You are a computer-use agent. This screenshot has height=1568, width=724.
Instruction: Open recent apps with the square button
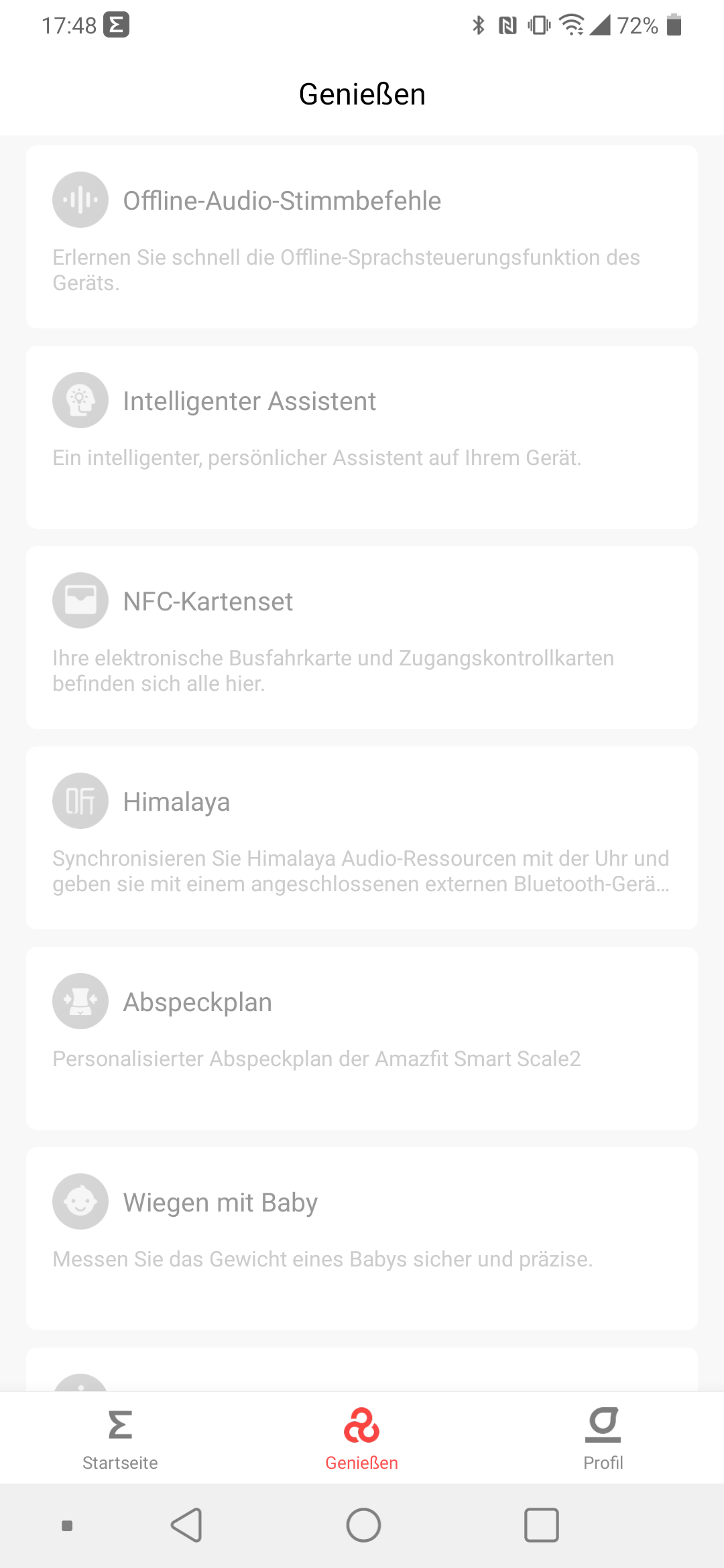click(542, 1525)
